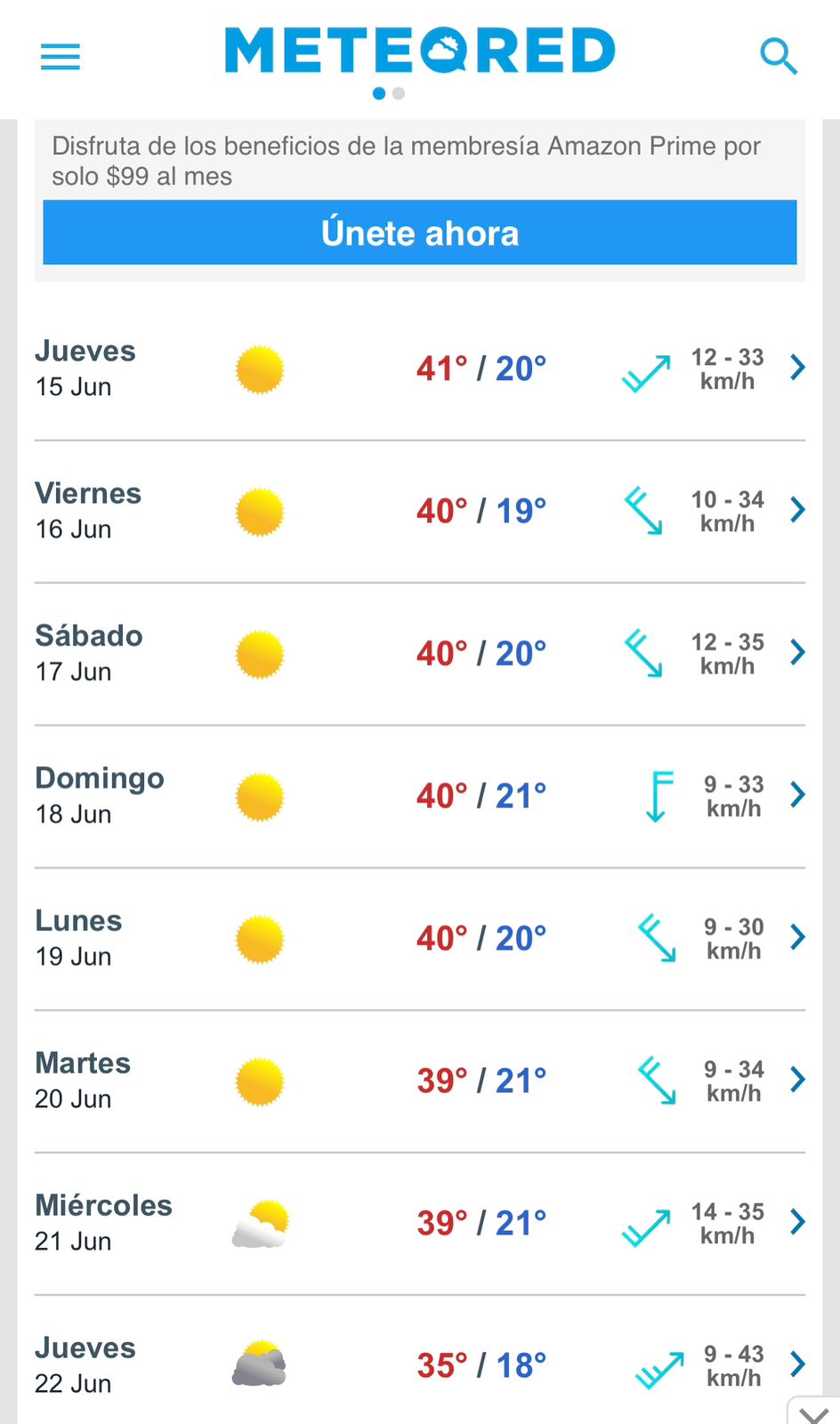Select the Martes 20 Jun row
The height and width of the screenshot is (1424, 840).
click(x=420, y=1080)
